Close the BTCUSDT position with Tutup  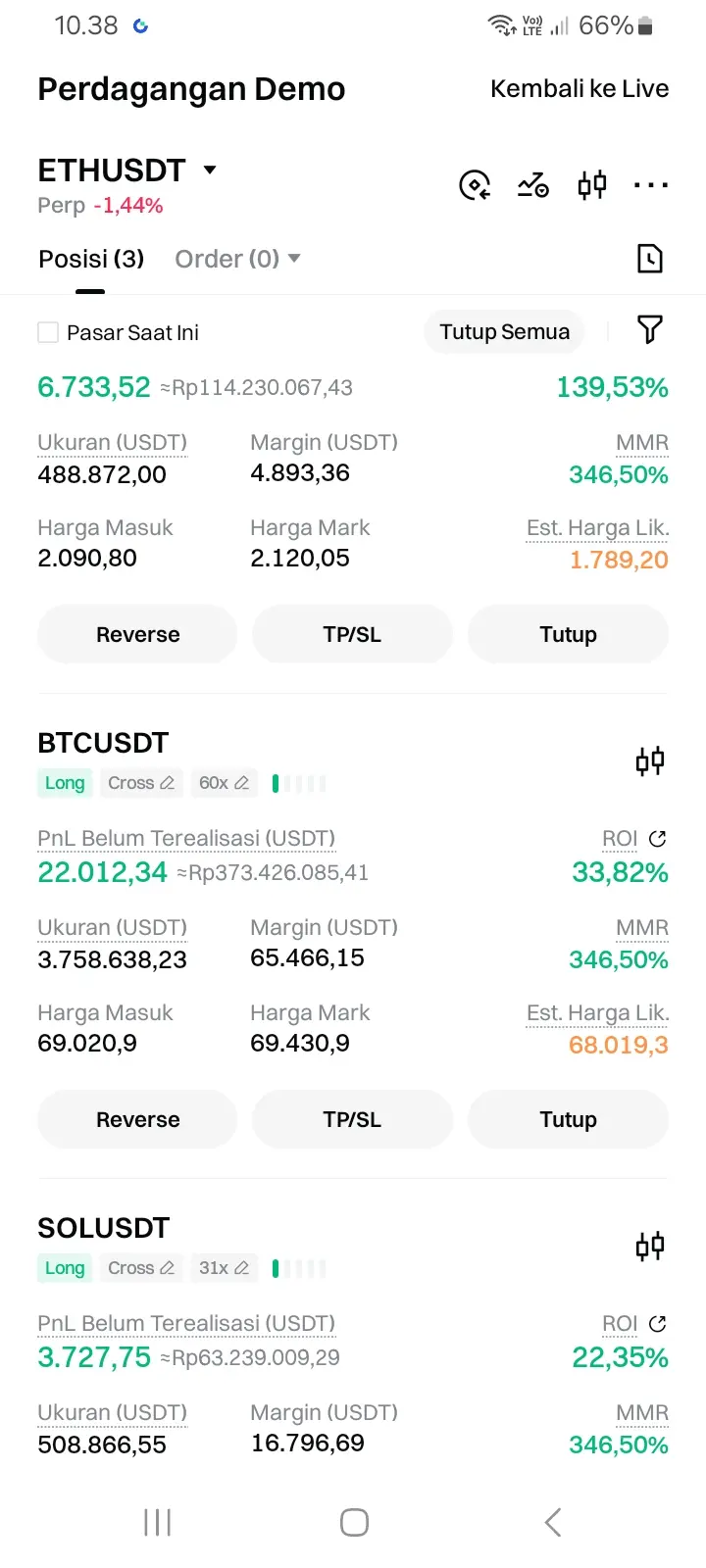point(568,1119)
